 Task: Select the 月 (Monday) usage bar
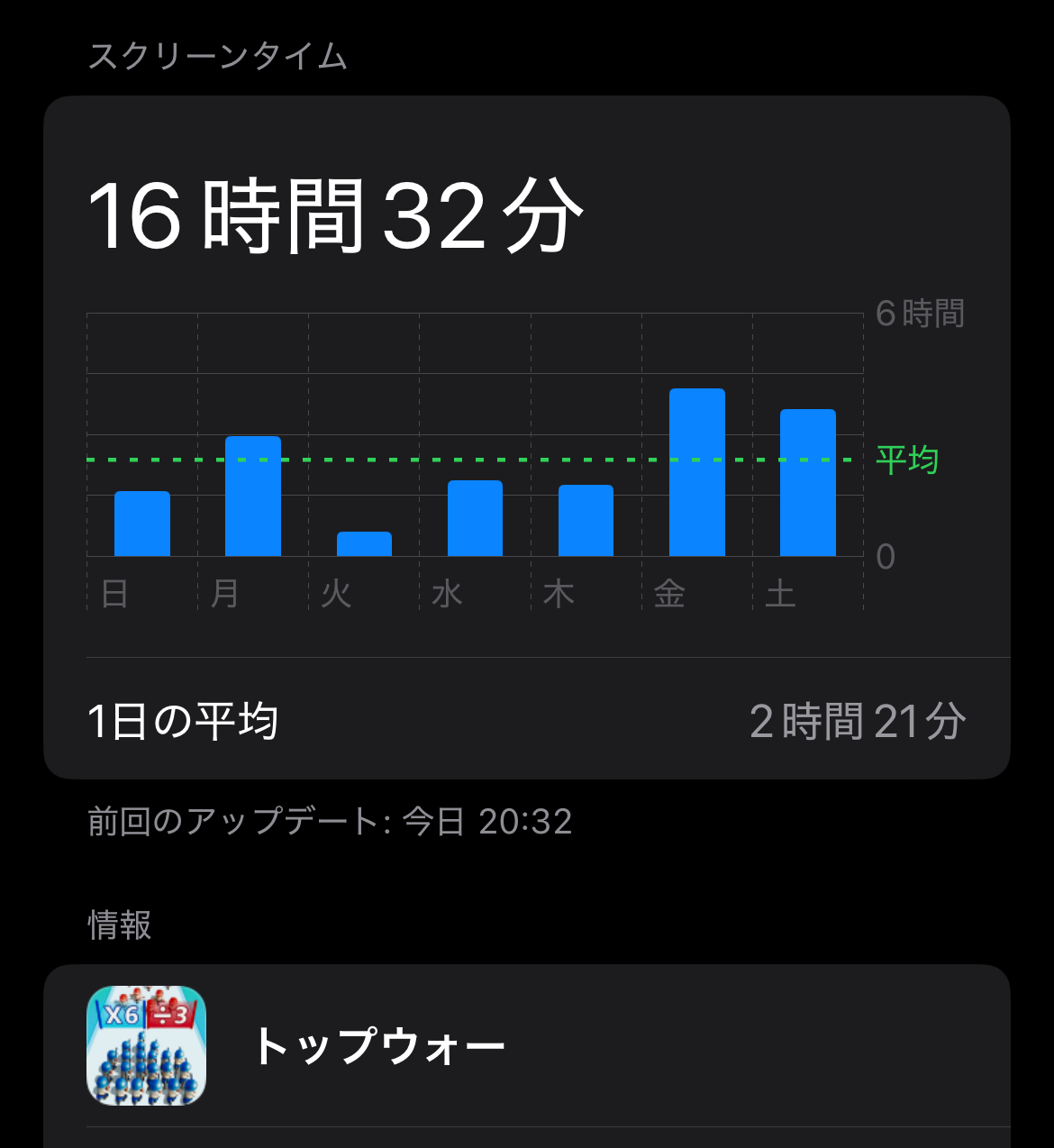pos(253,497)
